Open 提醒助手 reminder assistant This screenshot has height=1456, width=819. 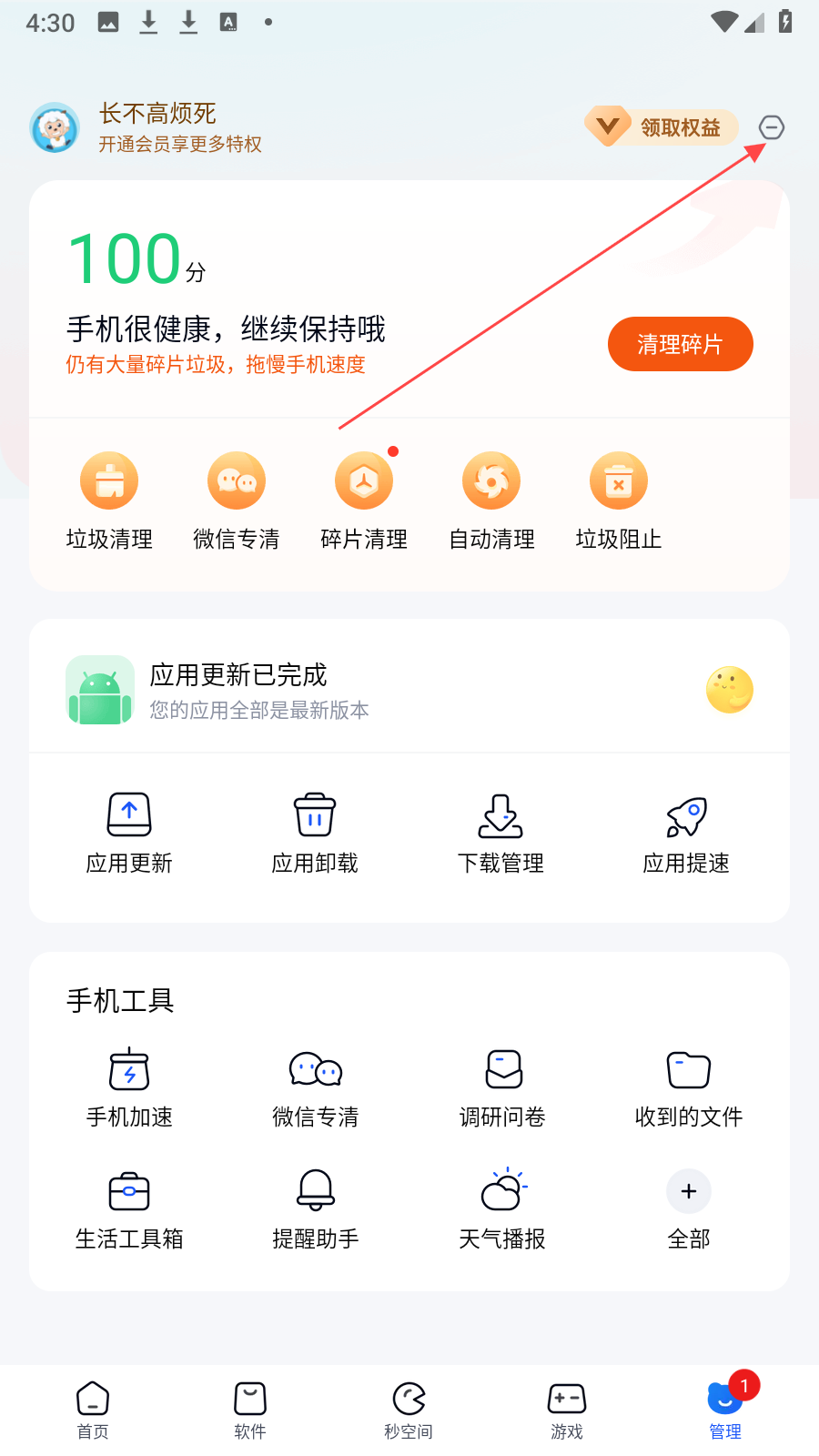(x=316, y=1209)
